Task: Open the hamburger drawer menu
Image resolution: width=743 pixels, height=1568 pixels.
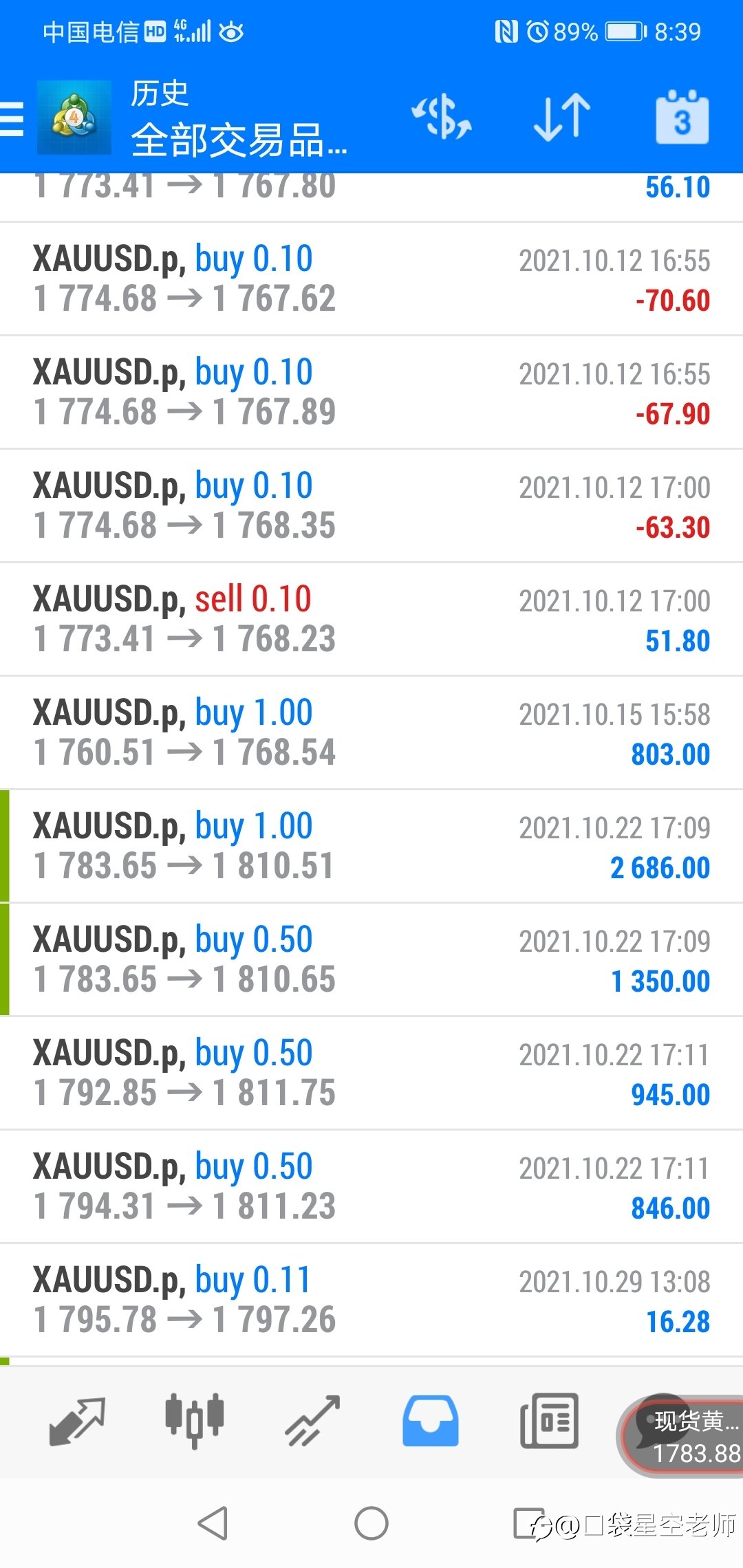Action: (12, 118)
